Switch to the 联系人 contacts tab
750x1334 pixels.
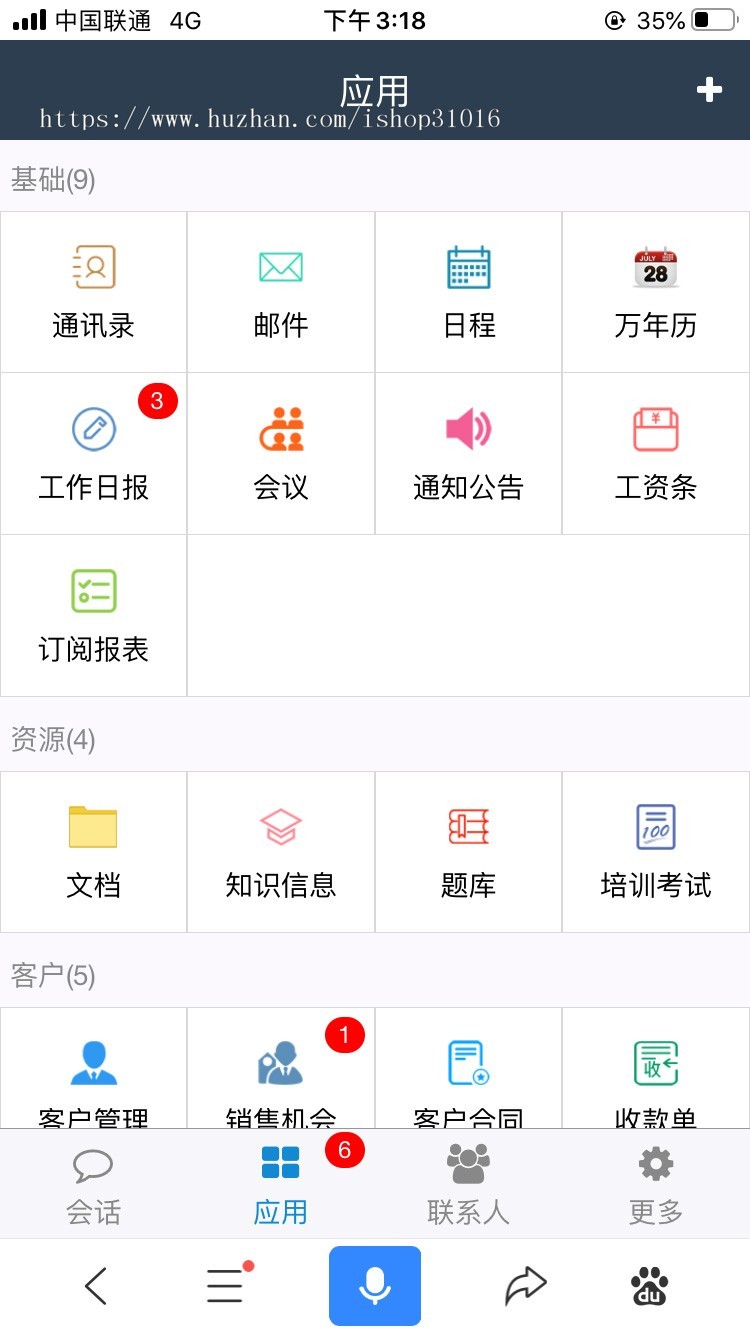click(x=467, y=1185)
